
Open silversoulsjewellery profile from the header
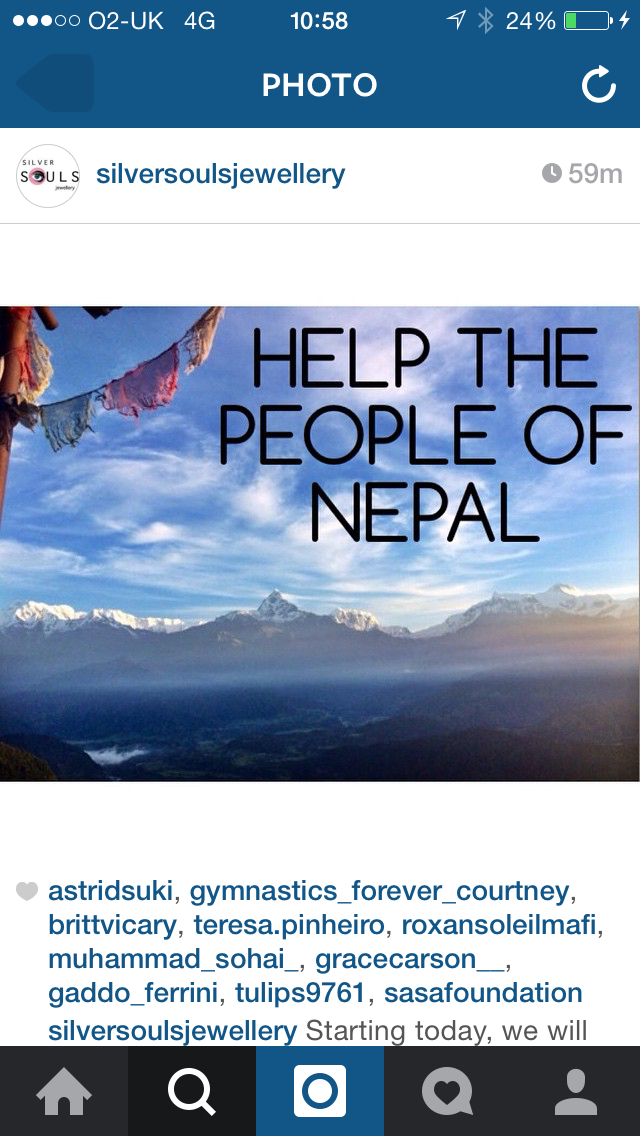coord(220,174)
